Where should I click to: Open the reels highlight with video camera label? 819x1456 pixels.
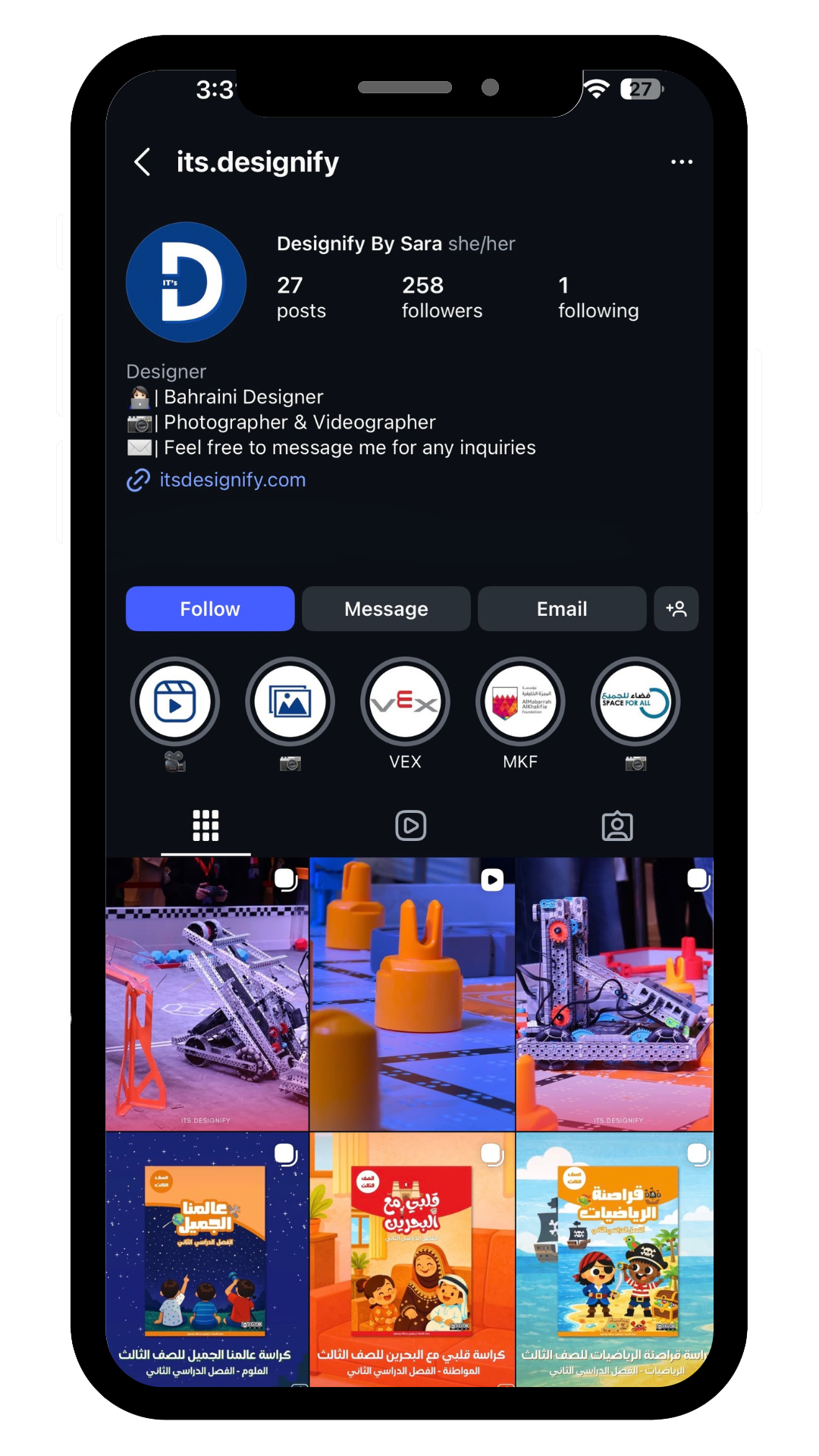pyautogui.click(x=175, y=702)
